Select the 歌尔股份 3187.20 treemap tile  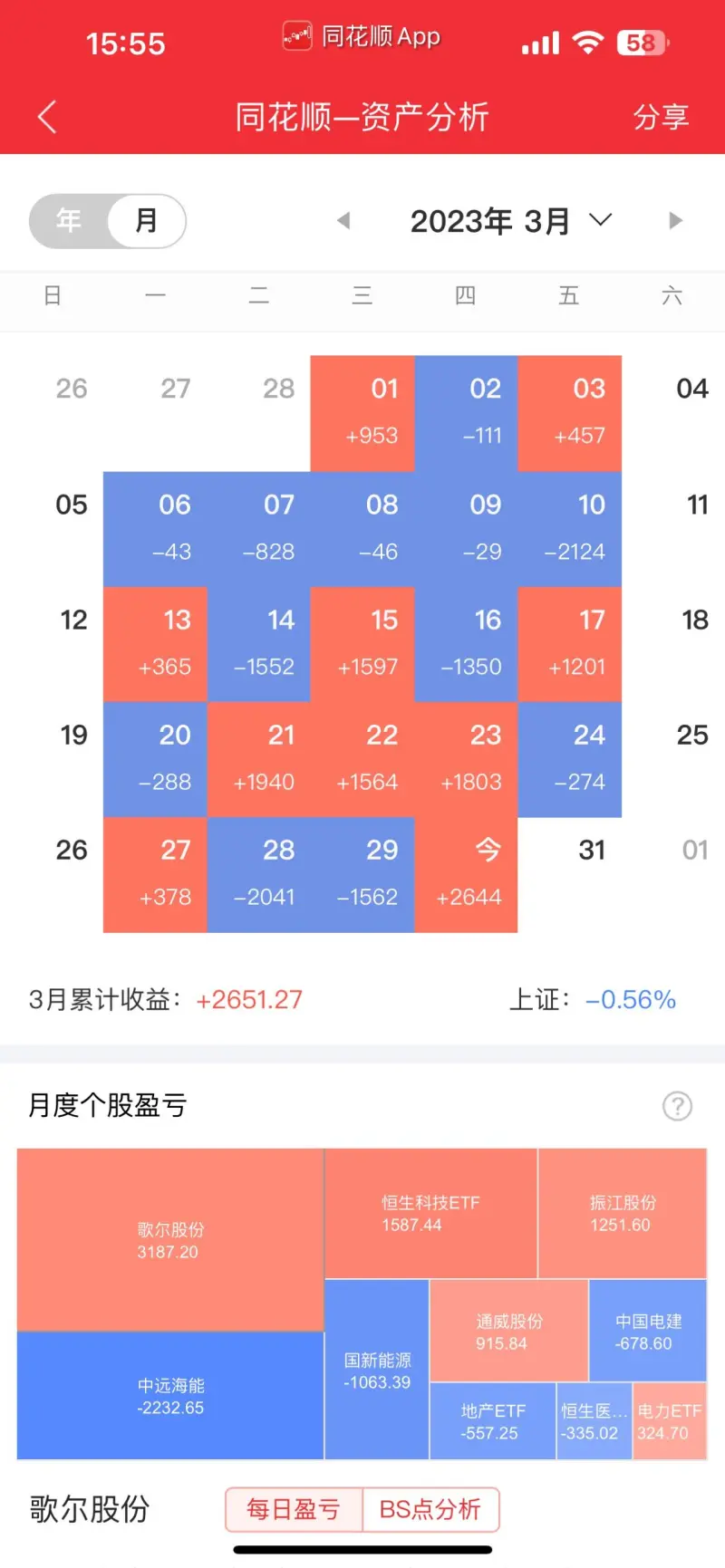point(170,1240)
